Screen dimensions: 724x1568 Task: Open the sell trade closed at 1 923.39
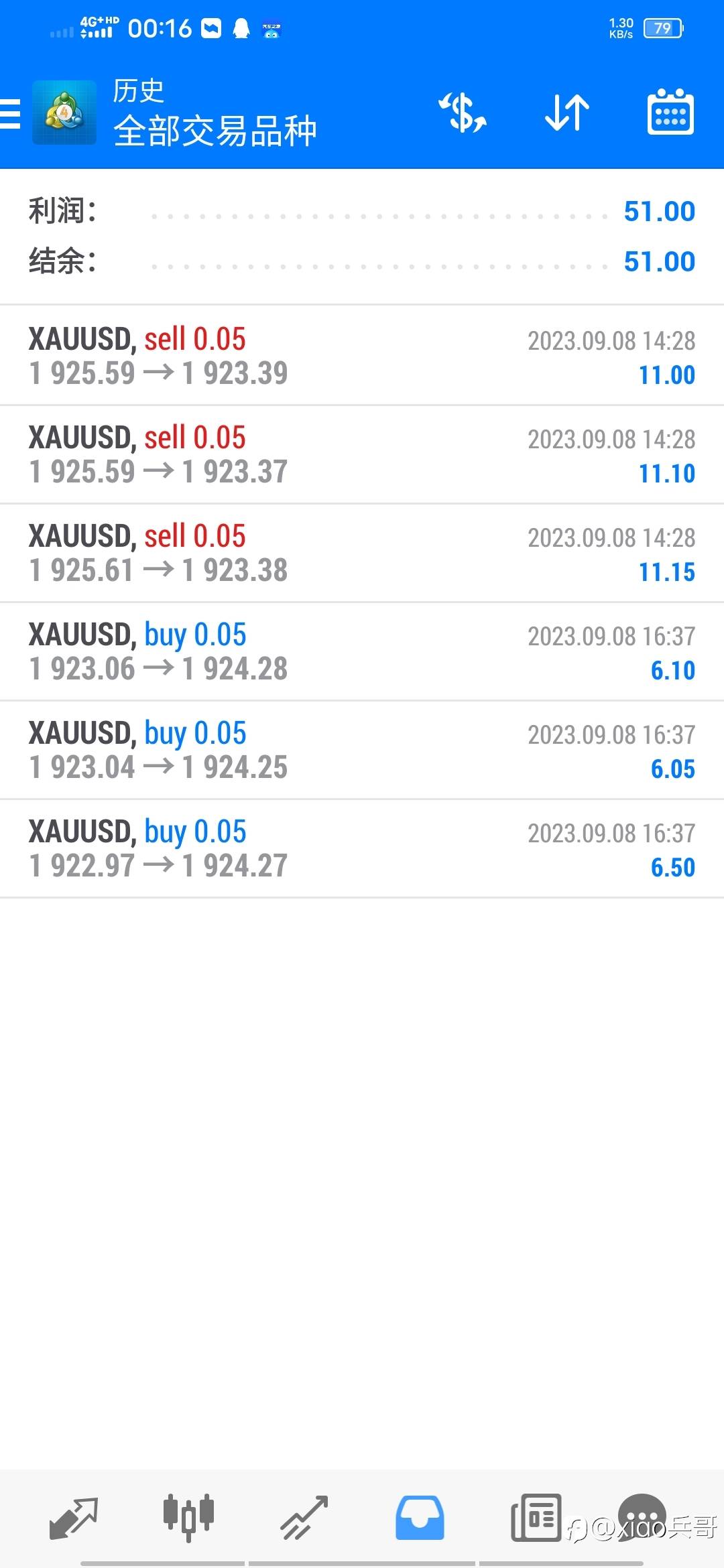[x=362, y=356]
